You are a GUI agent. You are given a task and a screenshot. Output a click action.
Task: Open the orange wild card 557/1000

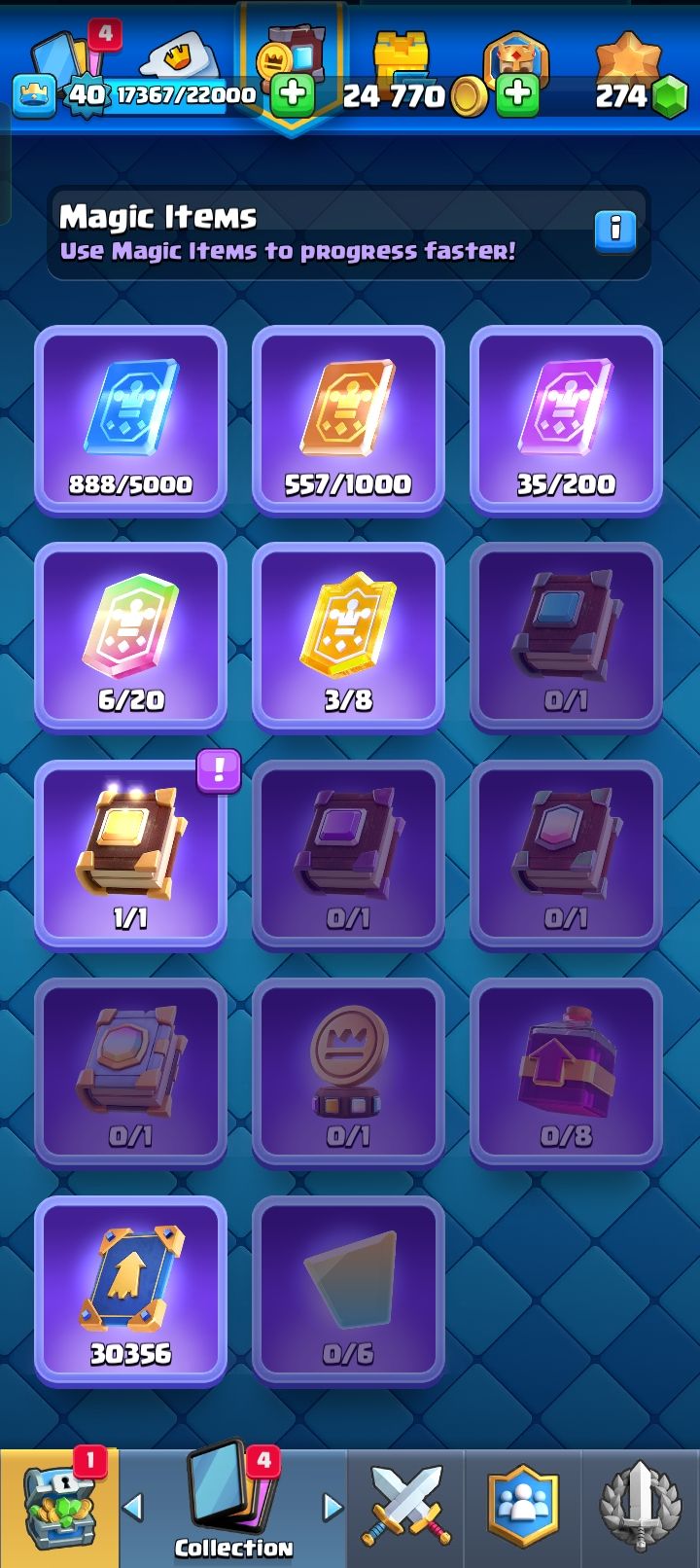(348, 420)
